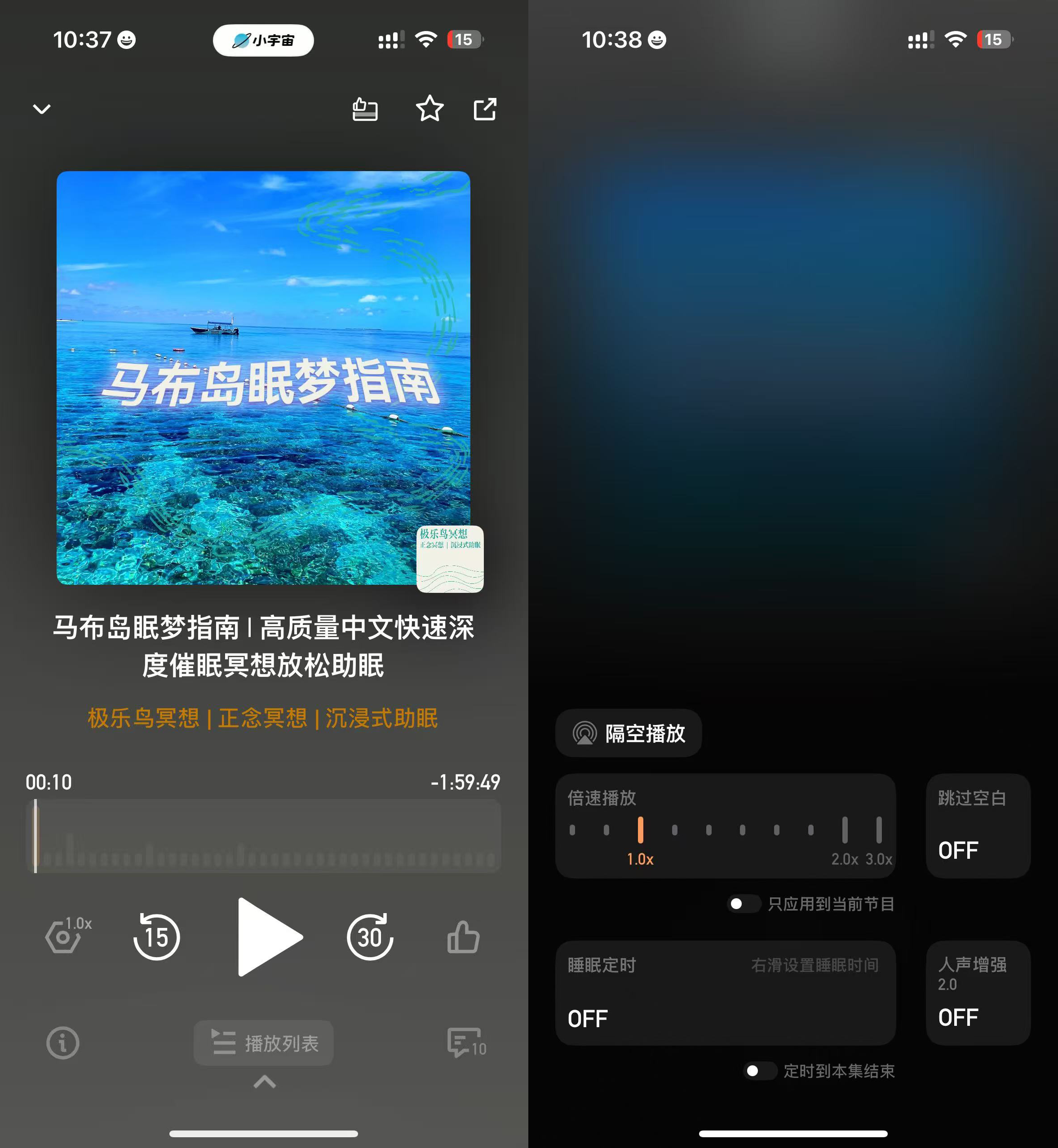Toggle 人声增强 2.0 voice boost

click(x=978, y=993)
